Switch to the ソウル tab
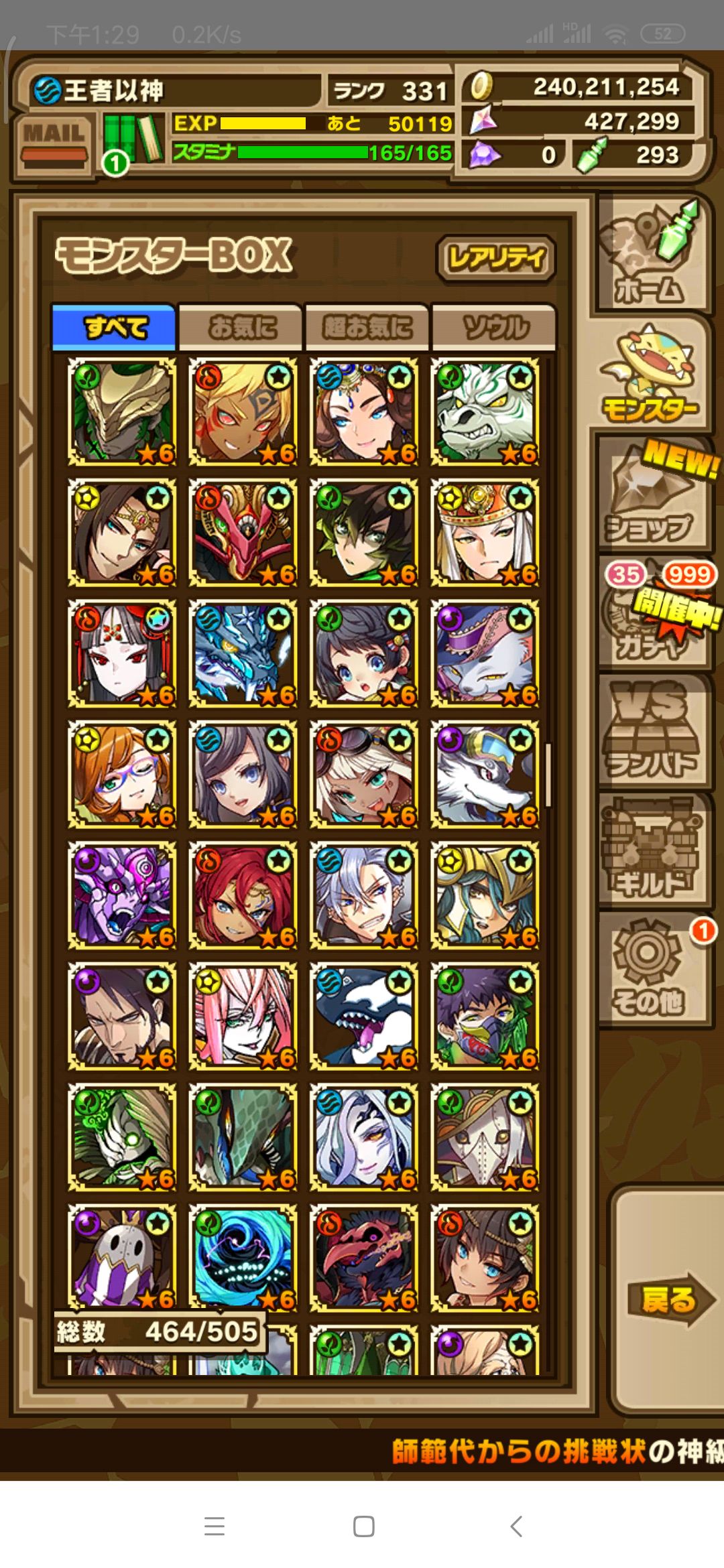 coord(494,326)
